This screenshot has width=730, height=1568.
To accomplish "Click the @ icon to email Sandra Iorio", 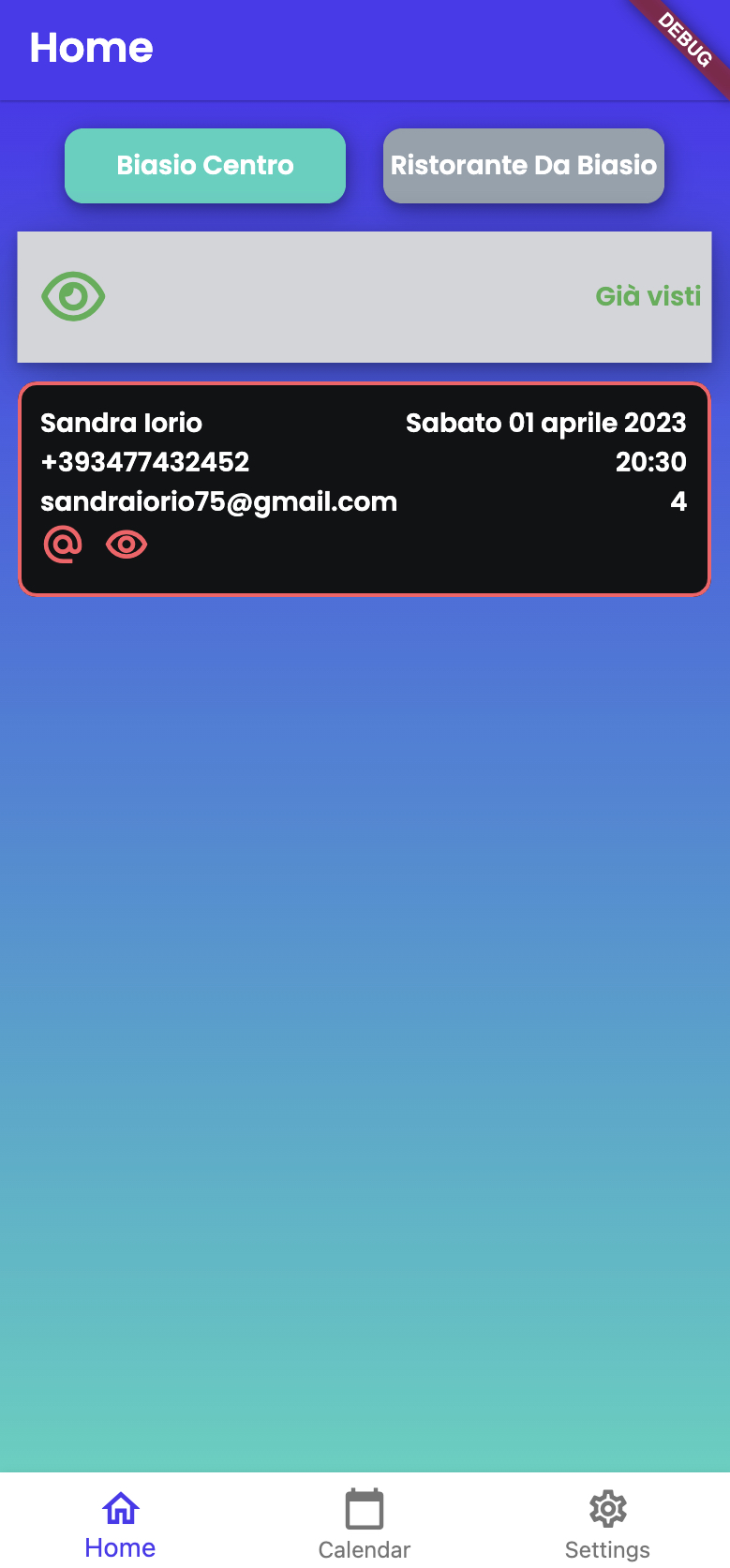I will 61,544.
